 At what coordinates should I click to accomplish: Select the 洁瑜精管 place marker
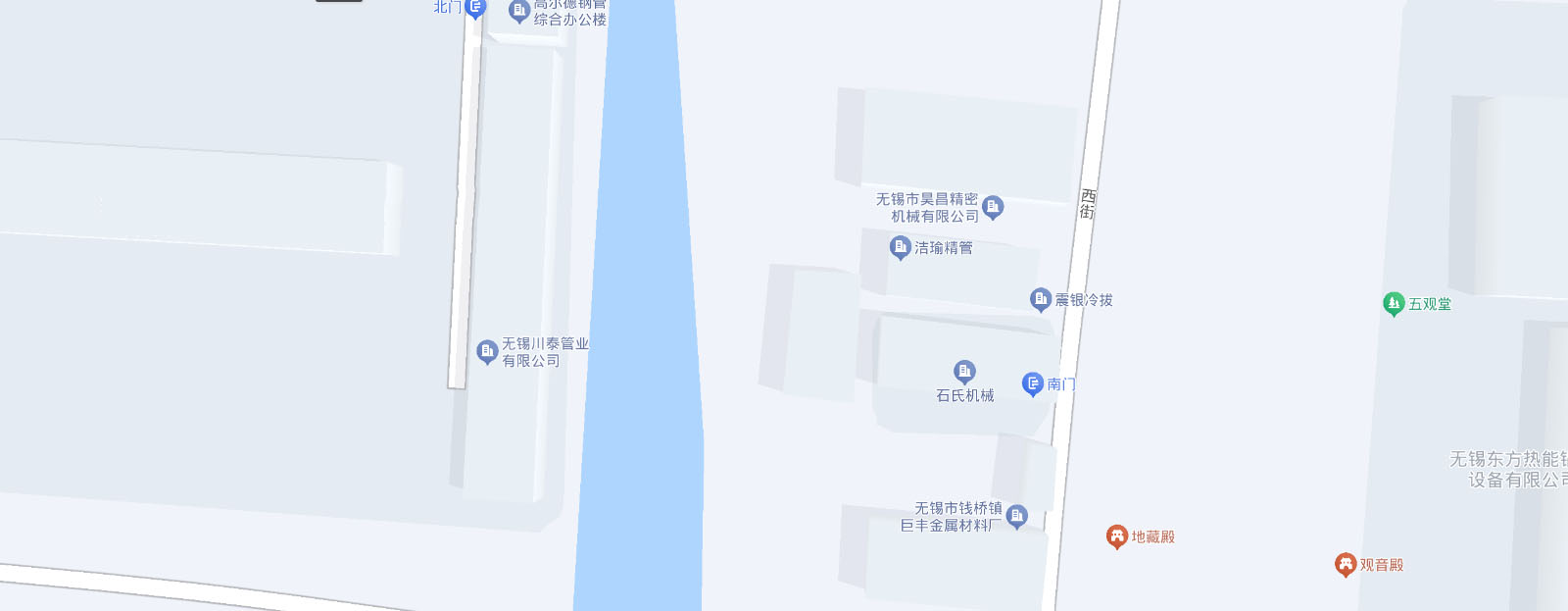900,247
